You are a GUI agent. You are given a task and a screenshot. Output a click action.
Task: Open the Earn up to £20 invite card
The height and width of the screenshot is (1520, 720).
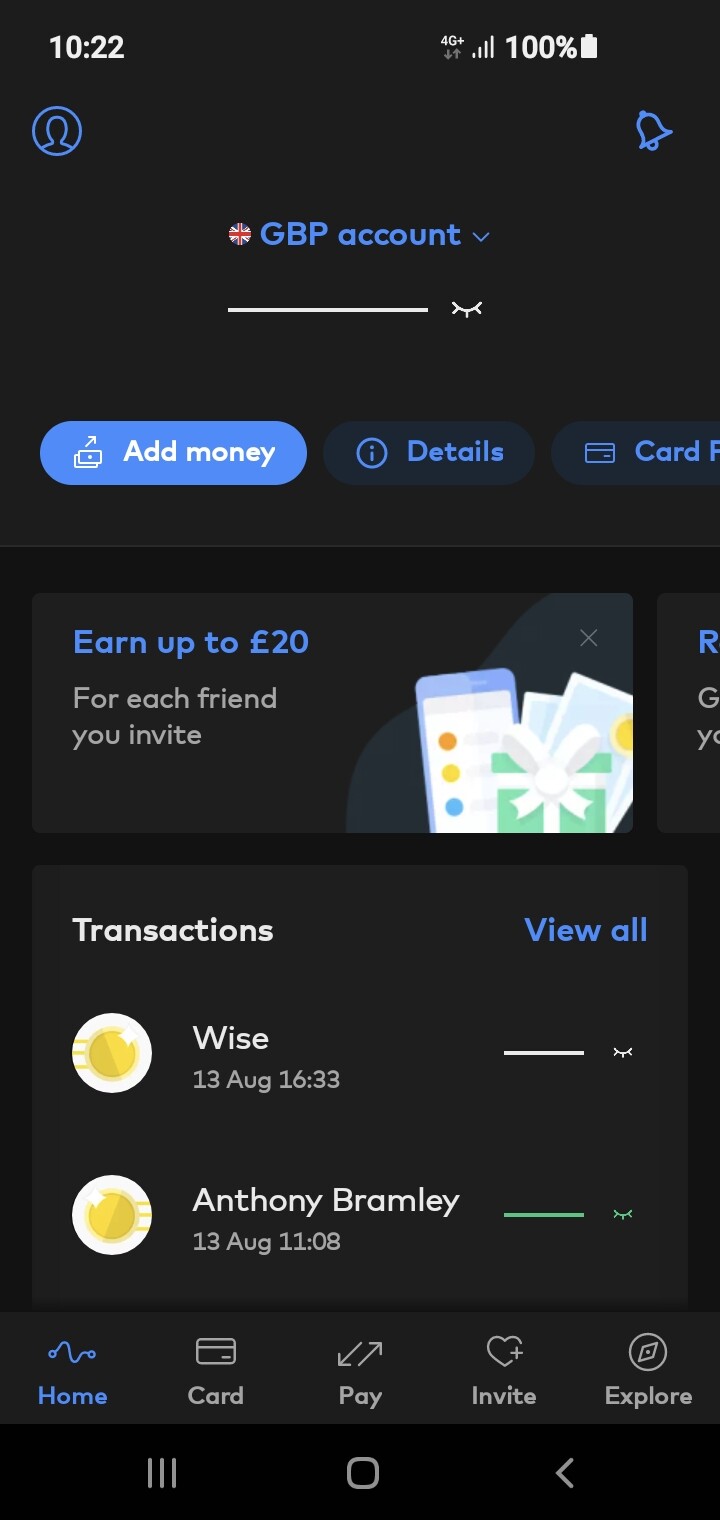332,713
